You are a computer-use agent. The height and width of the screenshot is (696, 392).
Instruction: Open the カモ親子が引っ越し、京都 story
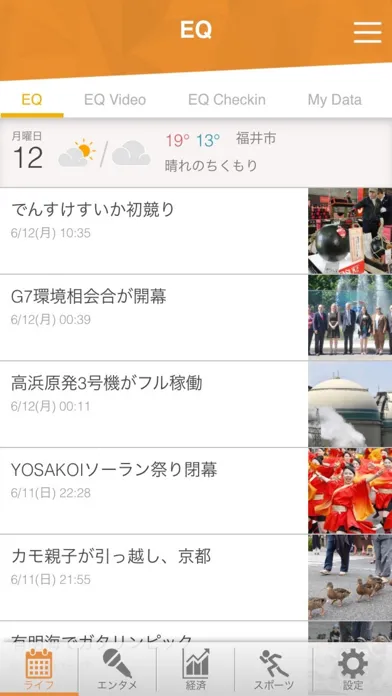point(196,578)
